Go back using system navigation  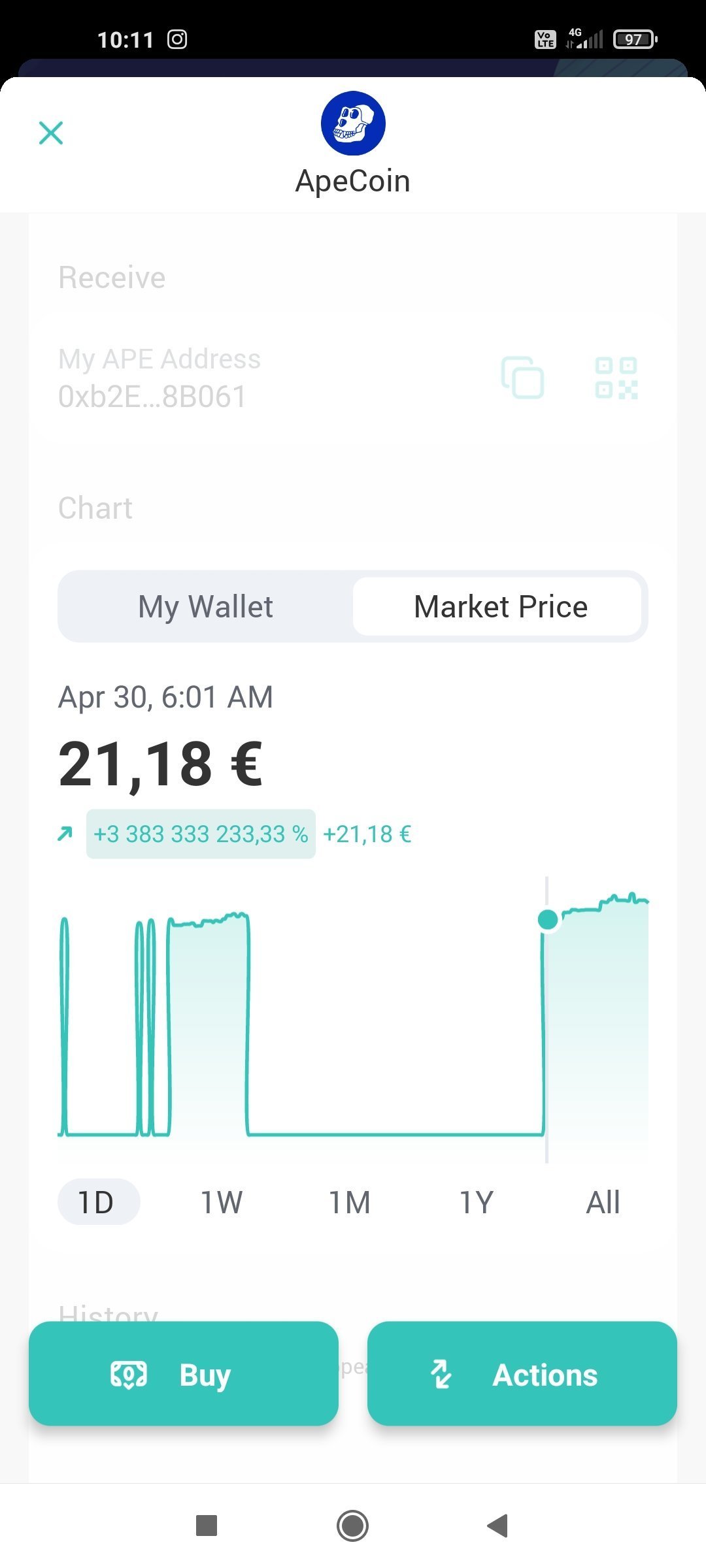pyautogui.click(x=497, y=1526)
